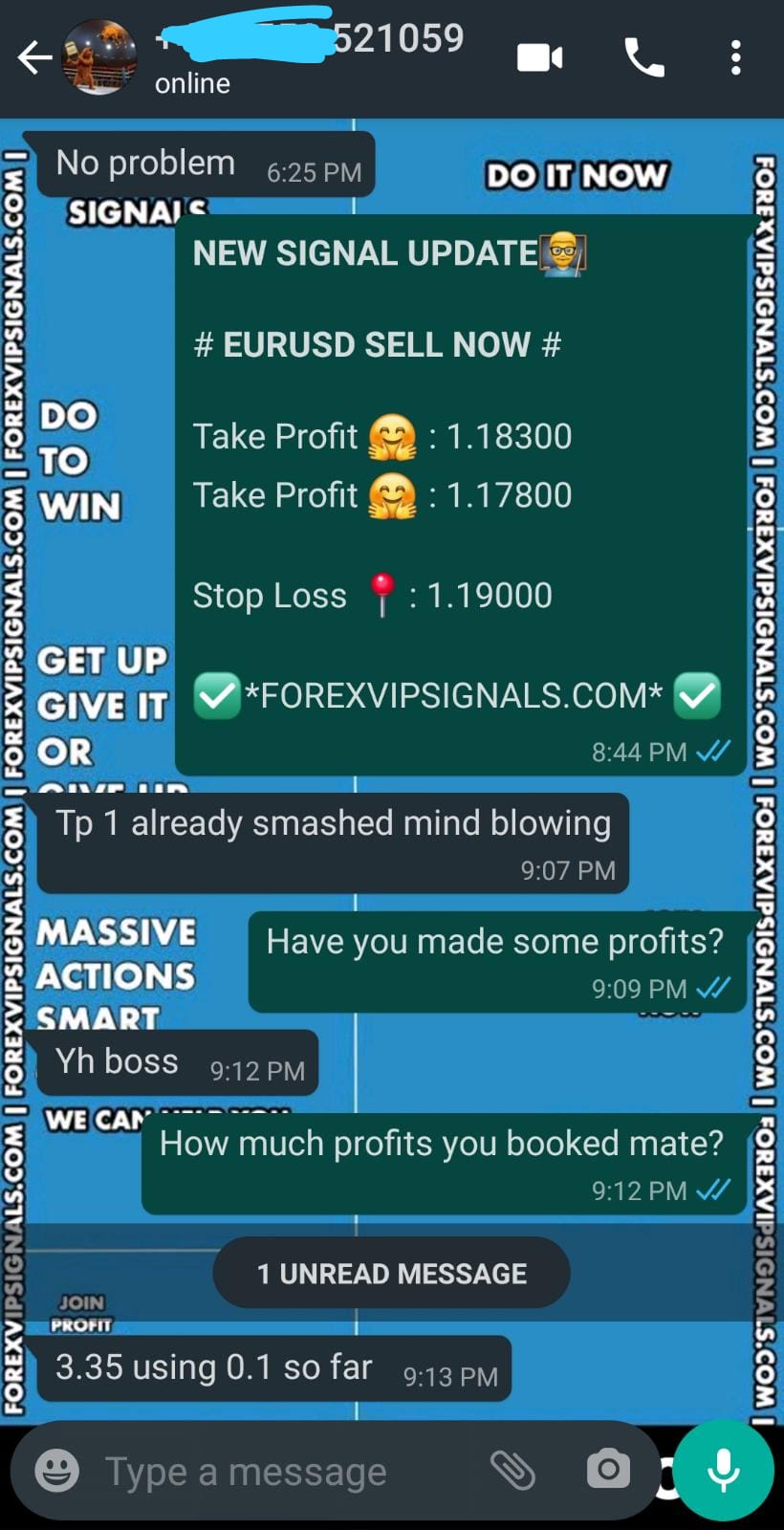Tap the voice message microphone button
Viewport: 784px width, 1530px height.
coord(724,1470)
